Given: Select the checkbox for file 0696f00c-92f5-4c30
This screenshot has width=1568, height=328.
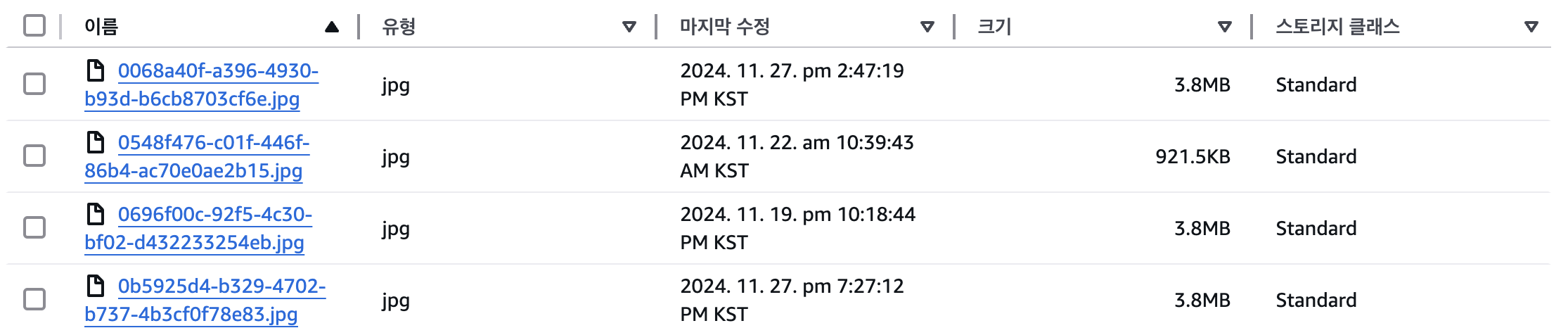Looking at the screenshot, I should pos(34,227).
